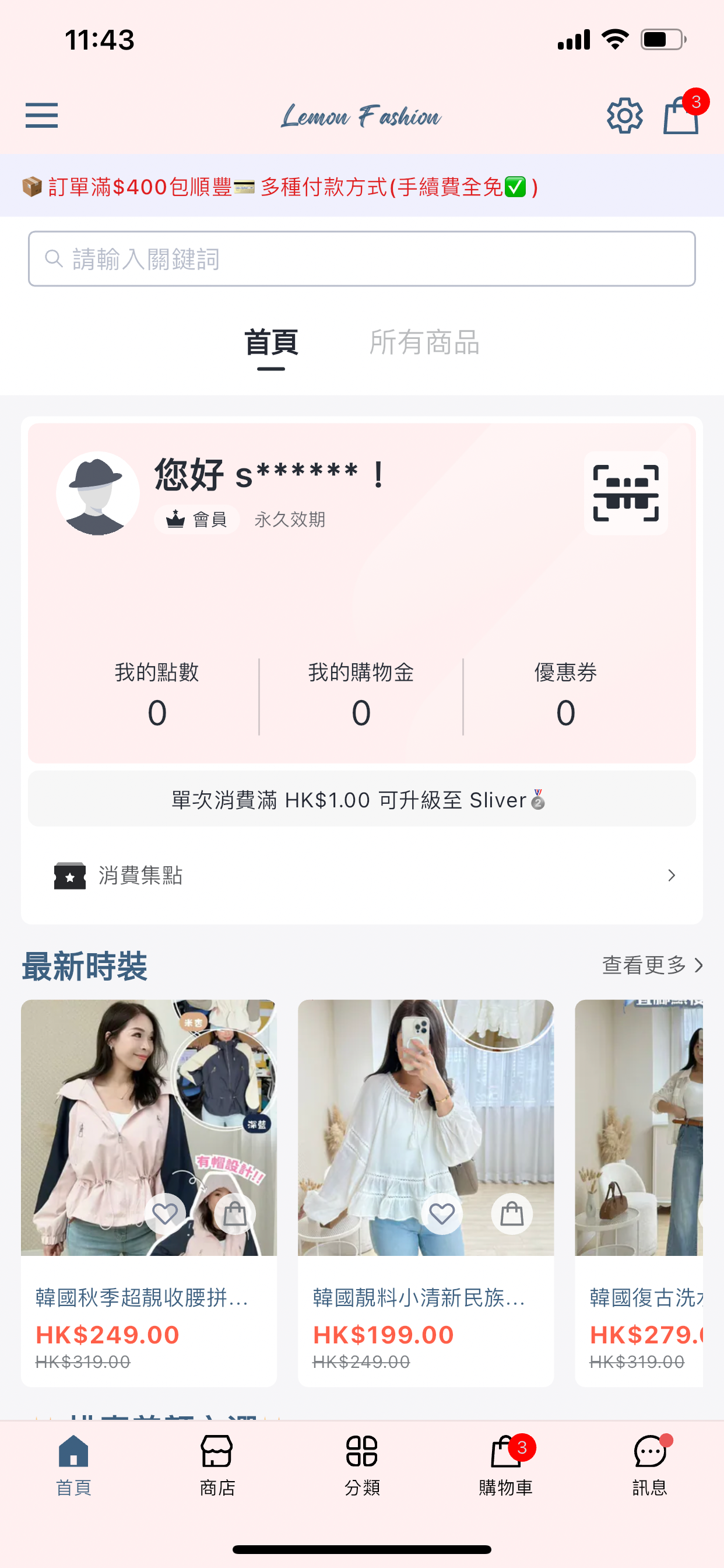This screenshot has height=1568, width=724.
Task: Tap the Sliver upgrade banner
Action: [x=361, y=799]
